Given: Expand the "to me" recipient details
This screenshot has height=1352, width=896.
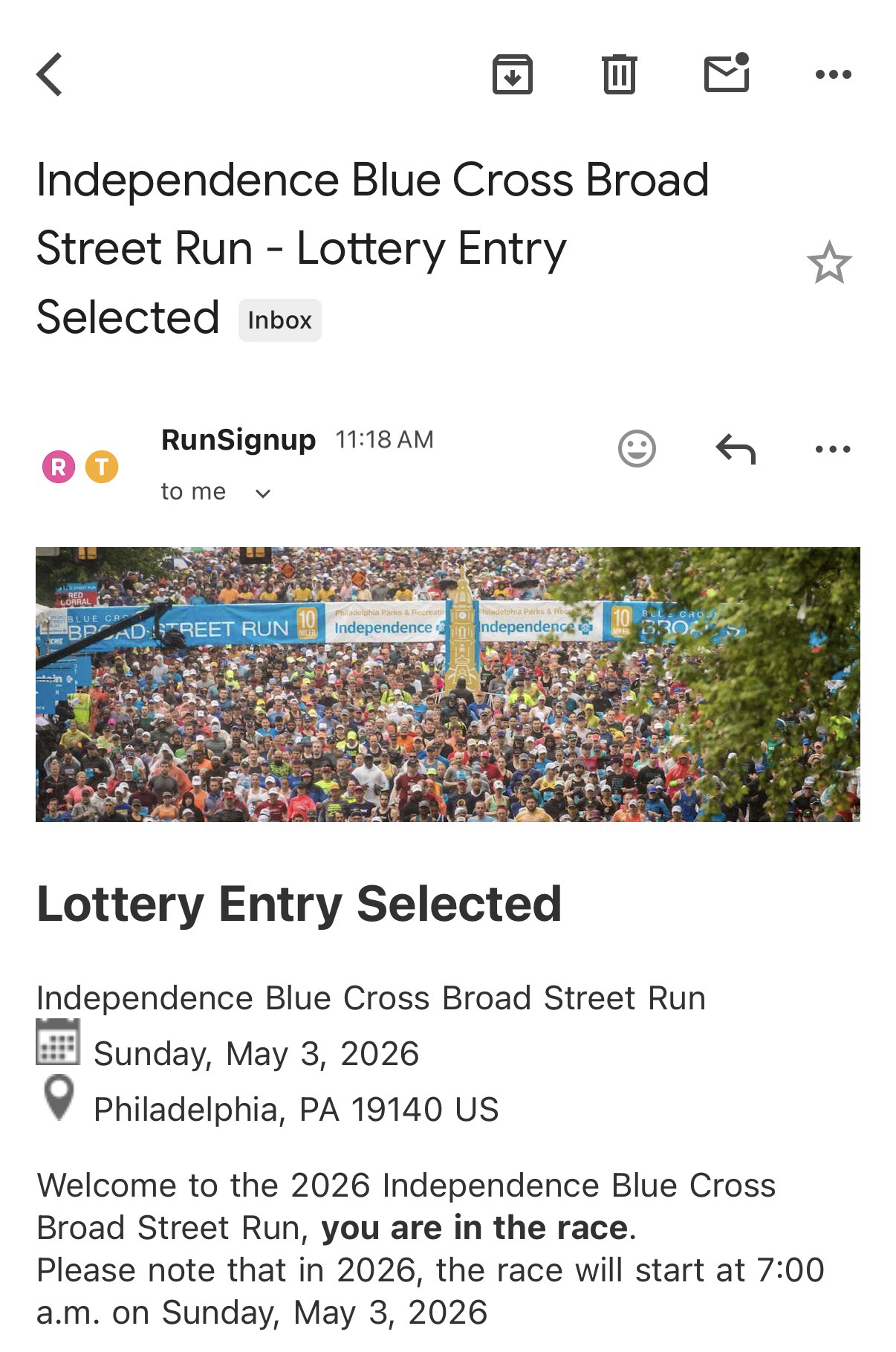Looking at the screenshot, I should pyautogui.click(x=262, y=493).
